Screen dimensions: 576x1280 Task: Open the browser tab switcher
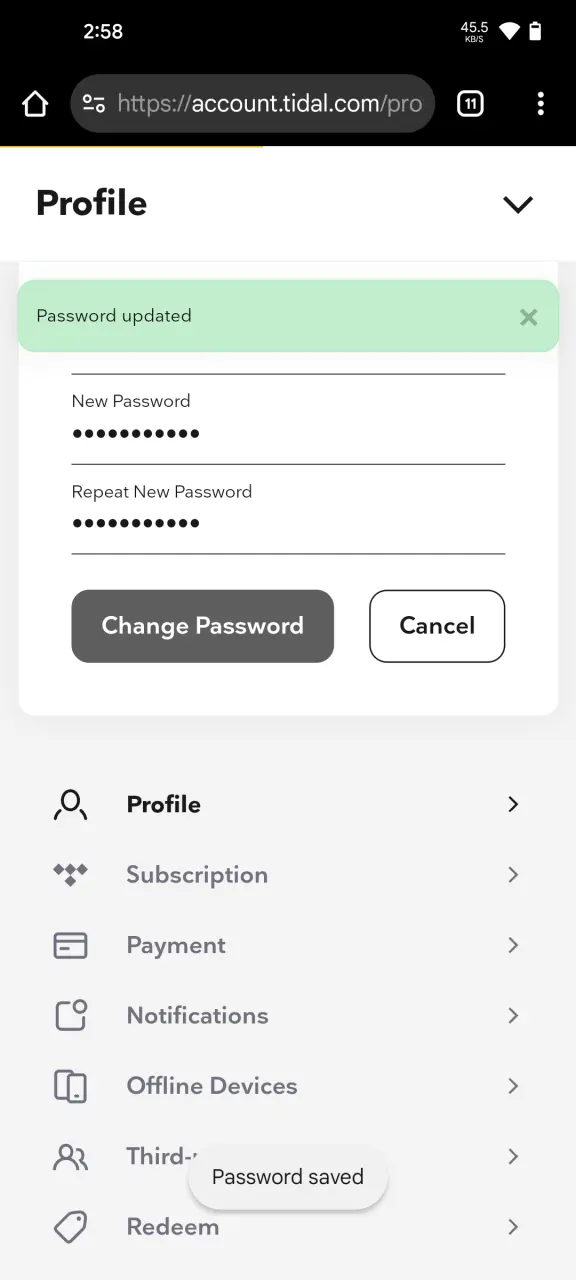470,103
